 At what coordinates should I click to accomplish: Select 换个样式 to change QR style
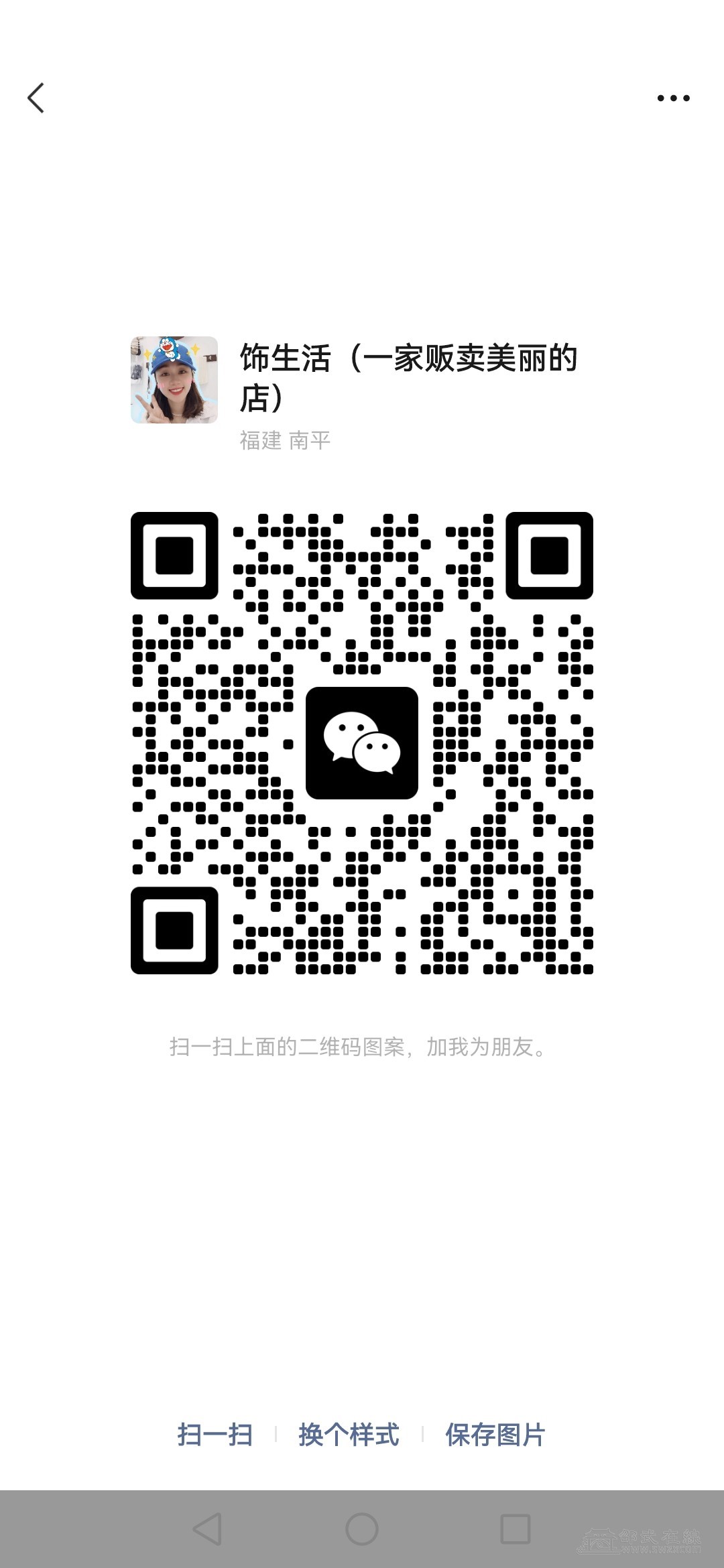point(349,1435)
